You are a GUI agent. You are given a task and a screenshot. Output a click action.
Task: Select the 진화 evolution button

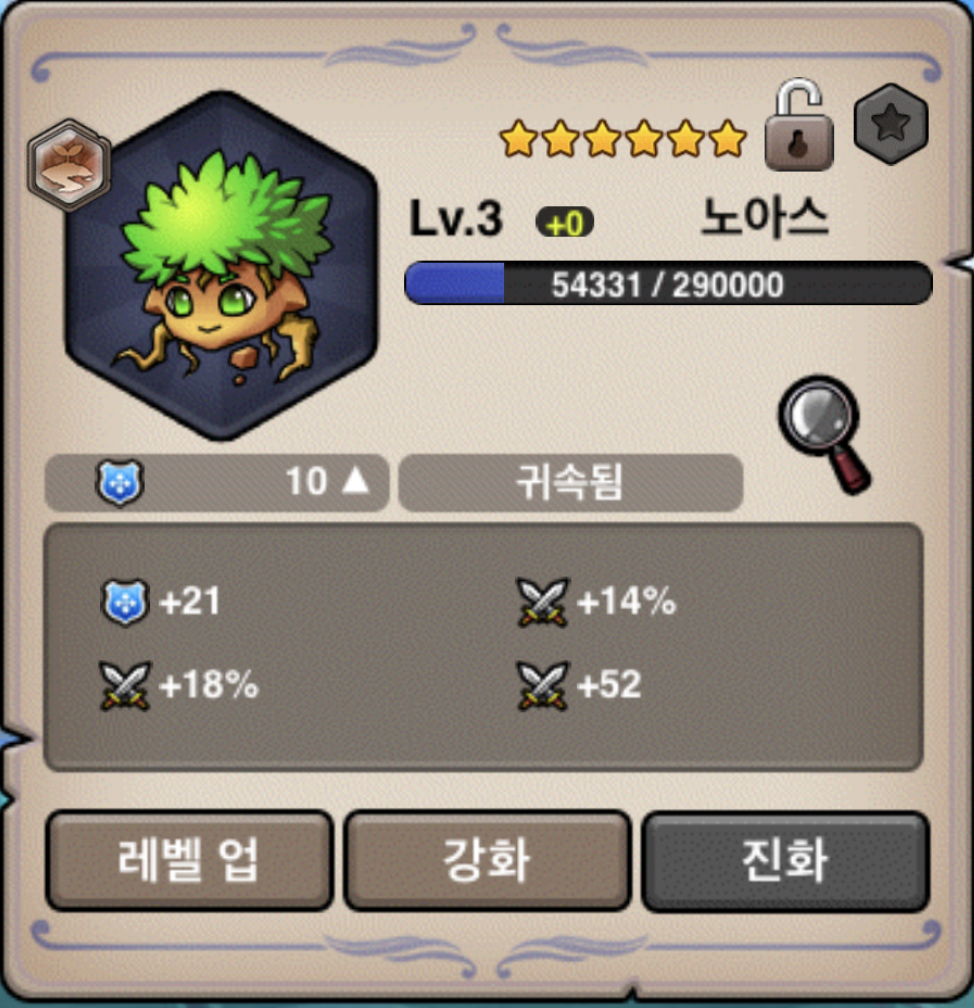pyautogui.click(x=785, y=860)
